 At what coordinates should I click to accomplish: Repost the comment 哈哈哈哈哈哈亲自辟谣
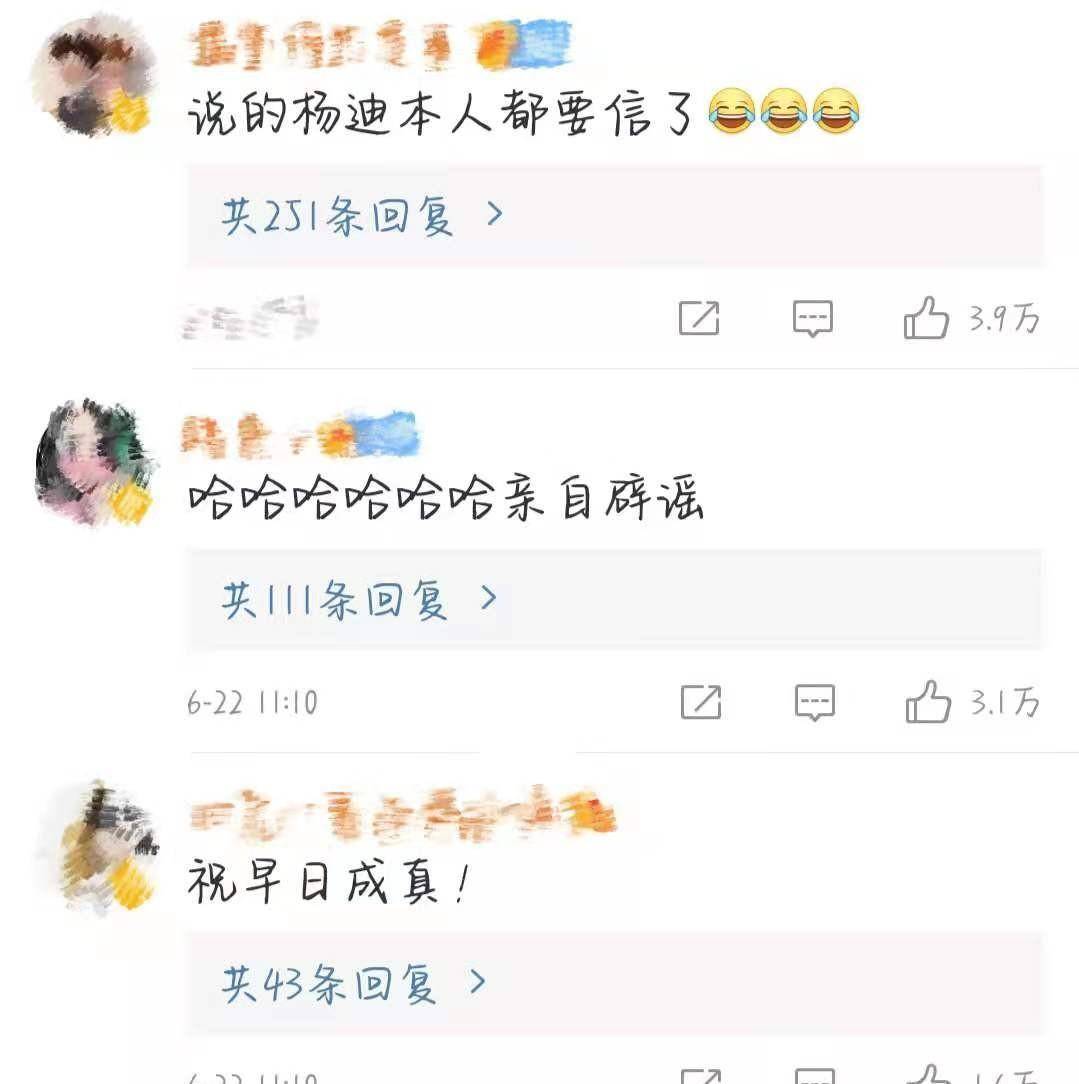[x=701, y=702]
